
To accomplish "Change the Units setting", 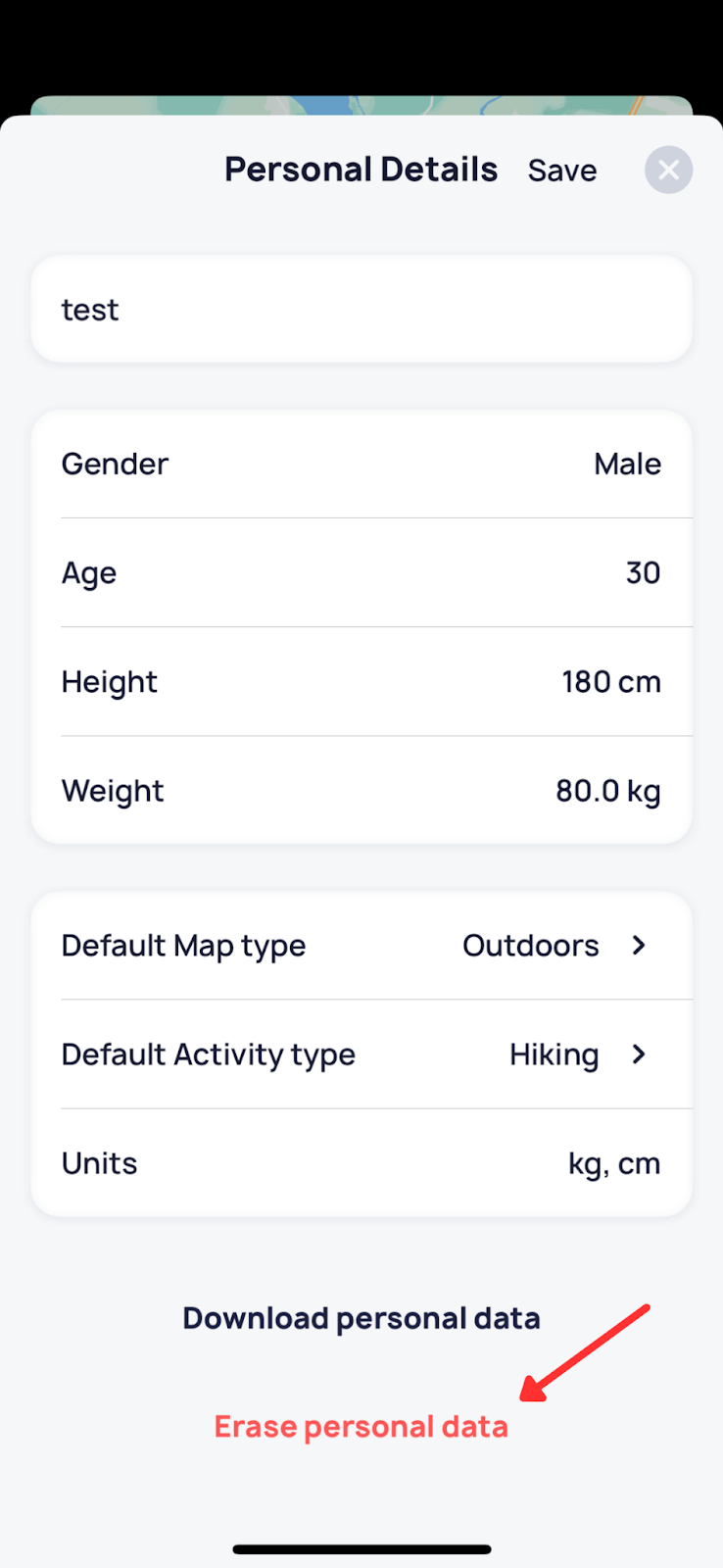I will (x=361, y=1163).
